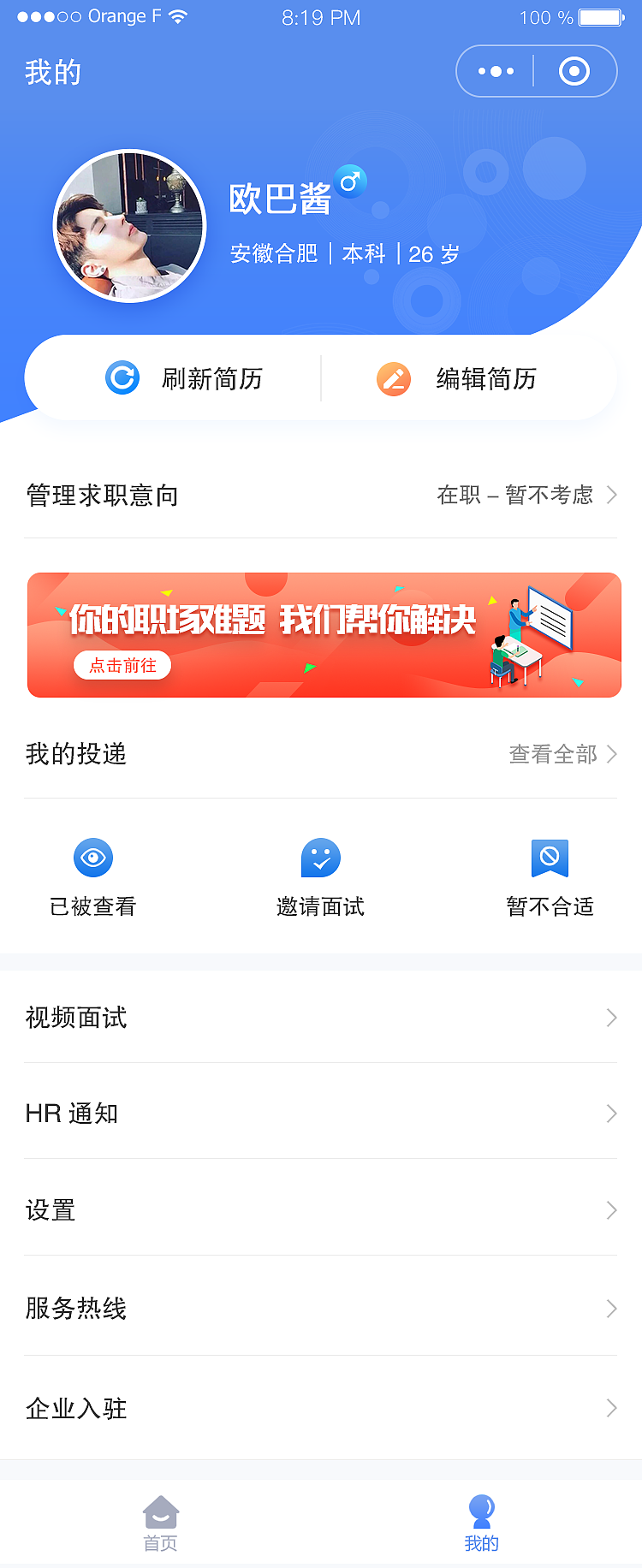The height and width of the screenshot is (1568, 642).
Task: Tap the circular close/capsule icon top right
Action: [x=574, y=71]
